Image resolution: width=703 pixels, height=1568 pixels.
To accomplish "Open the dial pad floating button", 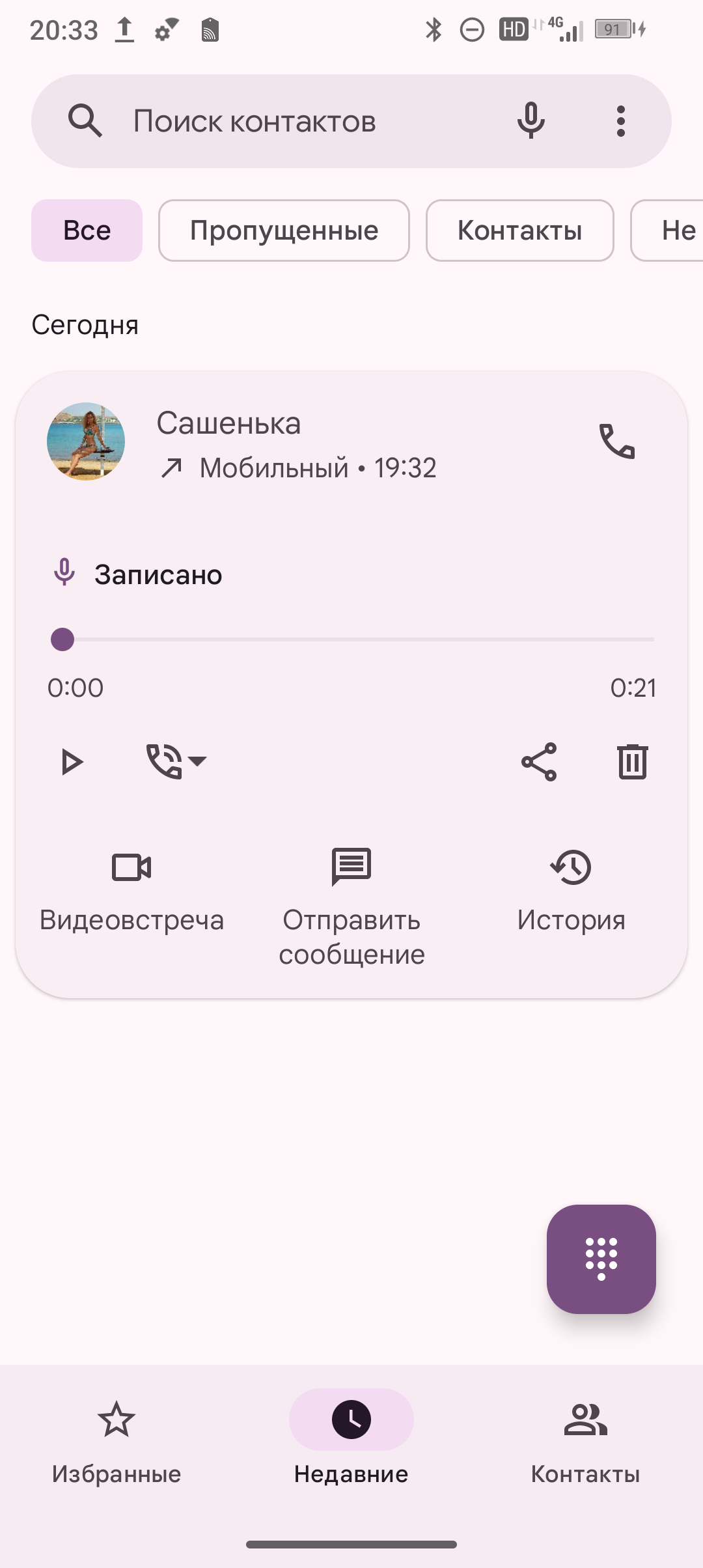I will pyautogui.click(x=601, y=1259).
